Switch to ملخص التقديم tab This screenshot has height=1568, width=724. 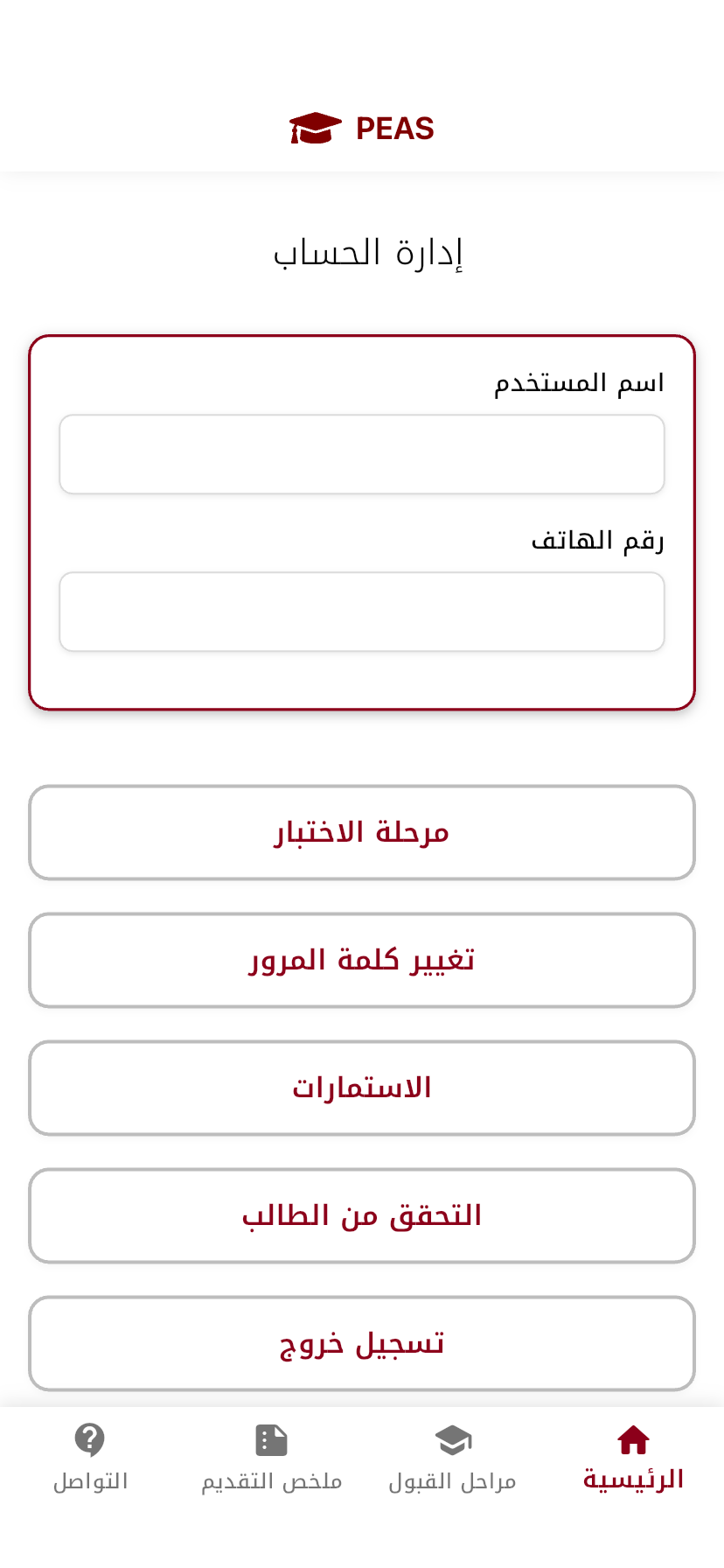(271, 1458)
